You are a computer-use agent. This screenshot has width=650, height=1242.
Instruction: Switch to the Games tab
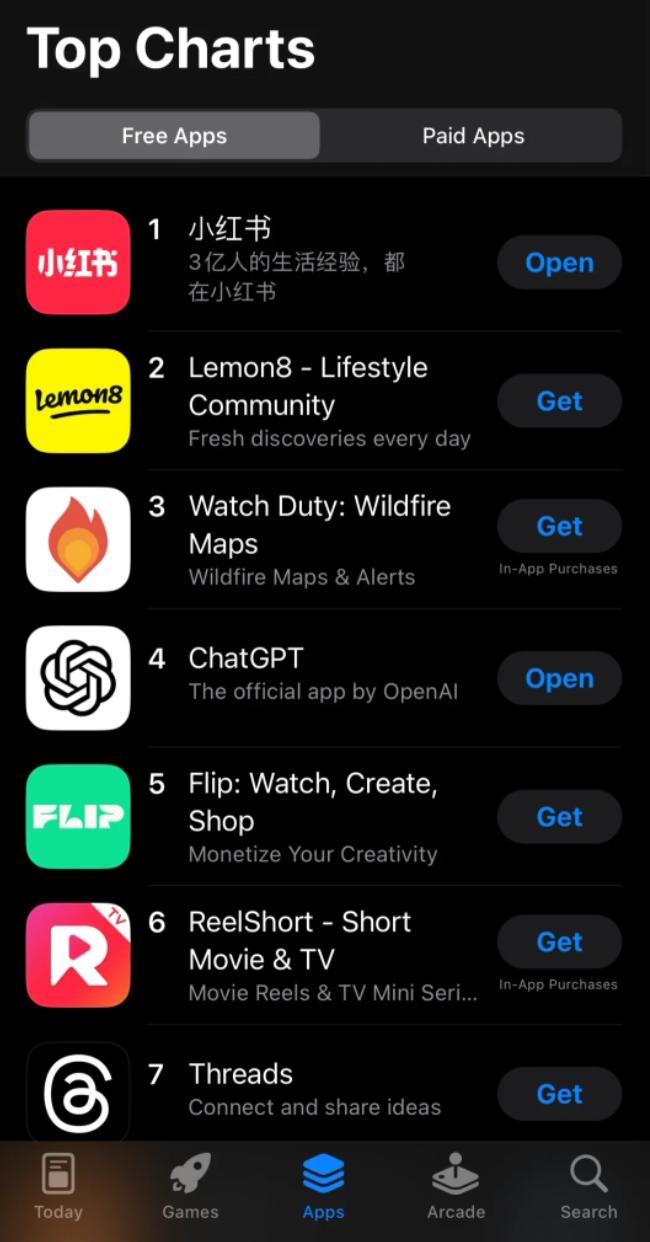click(190, 1187)
